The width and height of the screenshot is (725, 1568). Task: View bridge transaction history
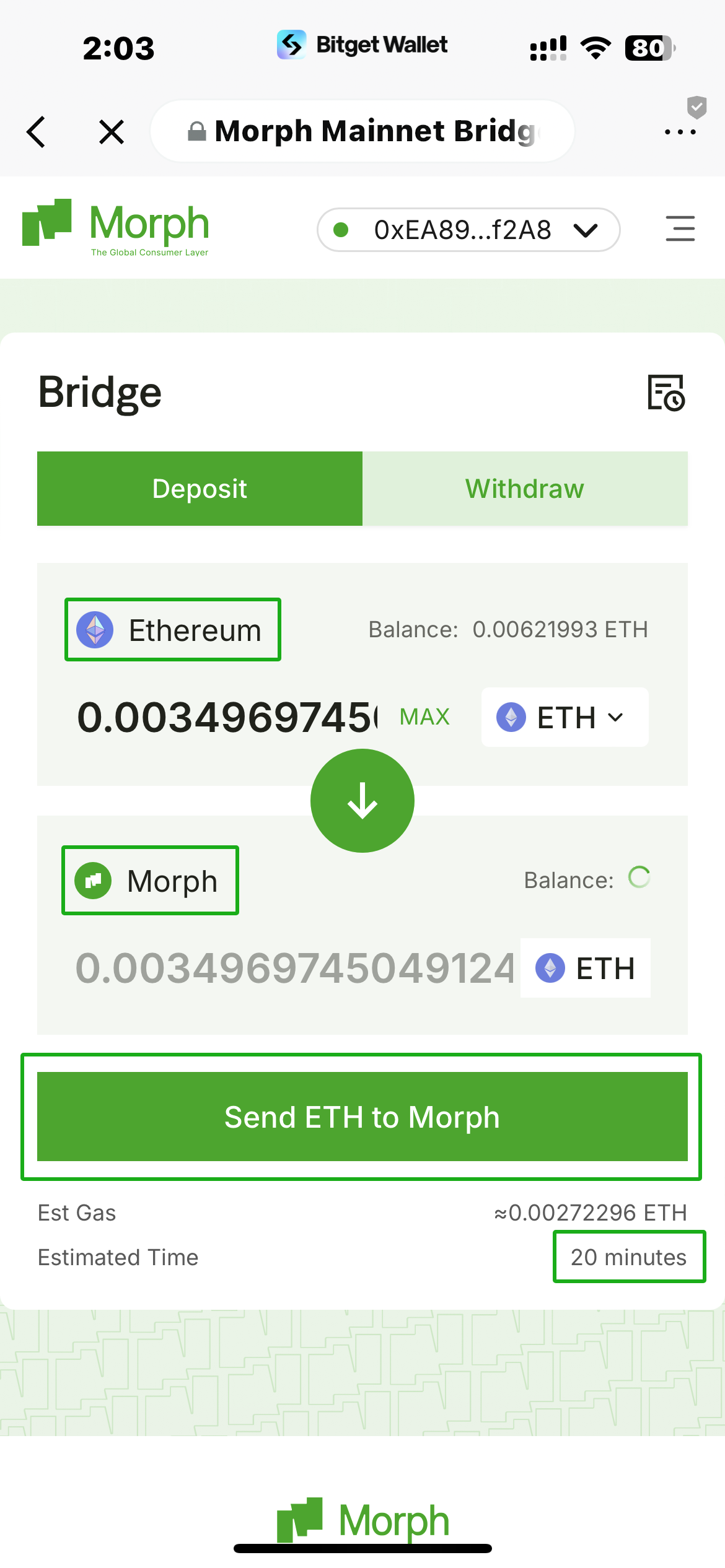coord(666,393)
